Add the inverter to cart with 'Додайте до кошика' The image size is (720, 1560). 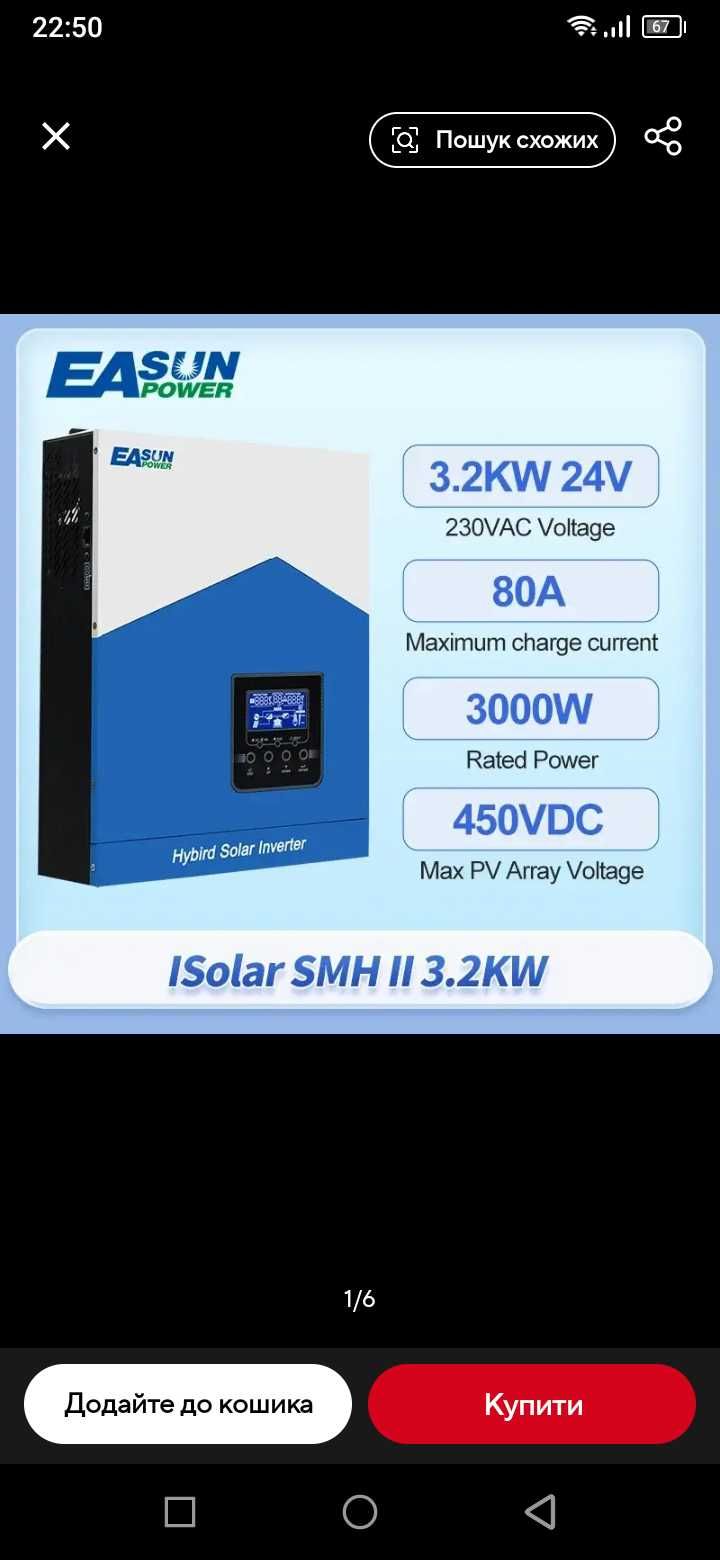(188, 1404)
